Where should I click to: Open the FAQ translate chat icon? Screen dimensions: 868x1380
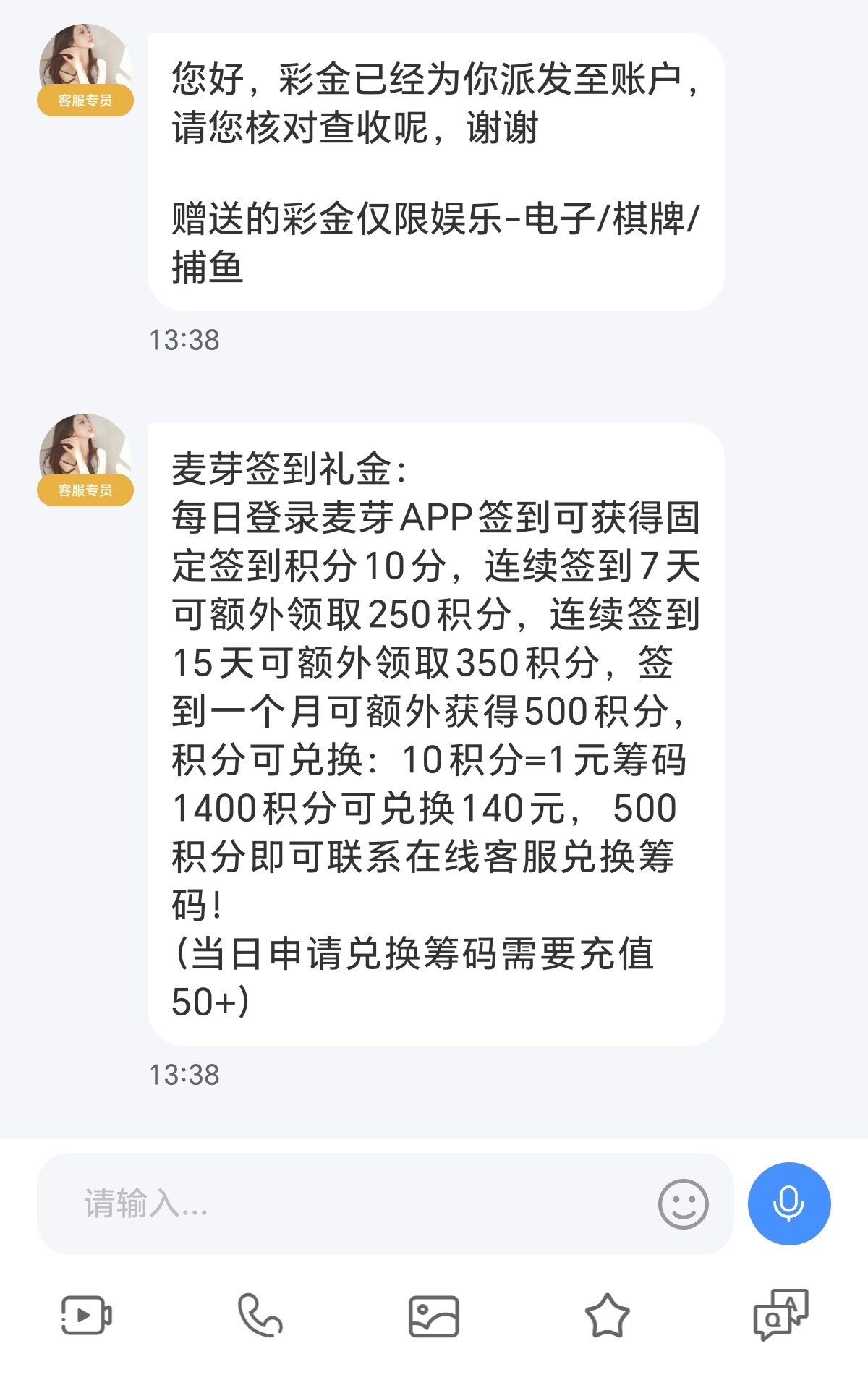point(780,1314)
